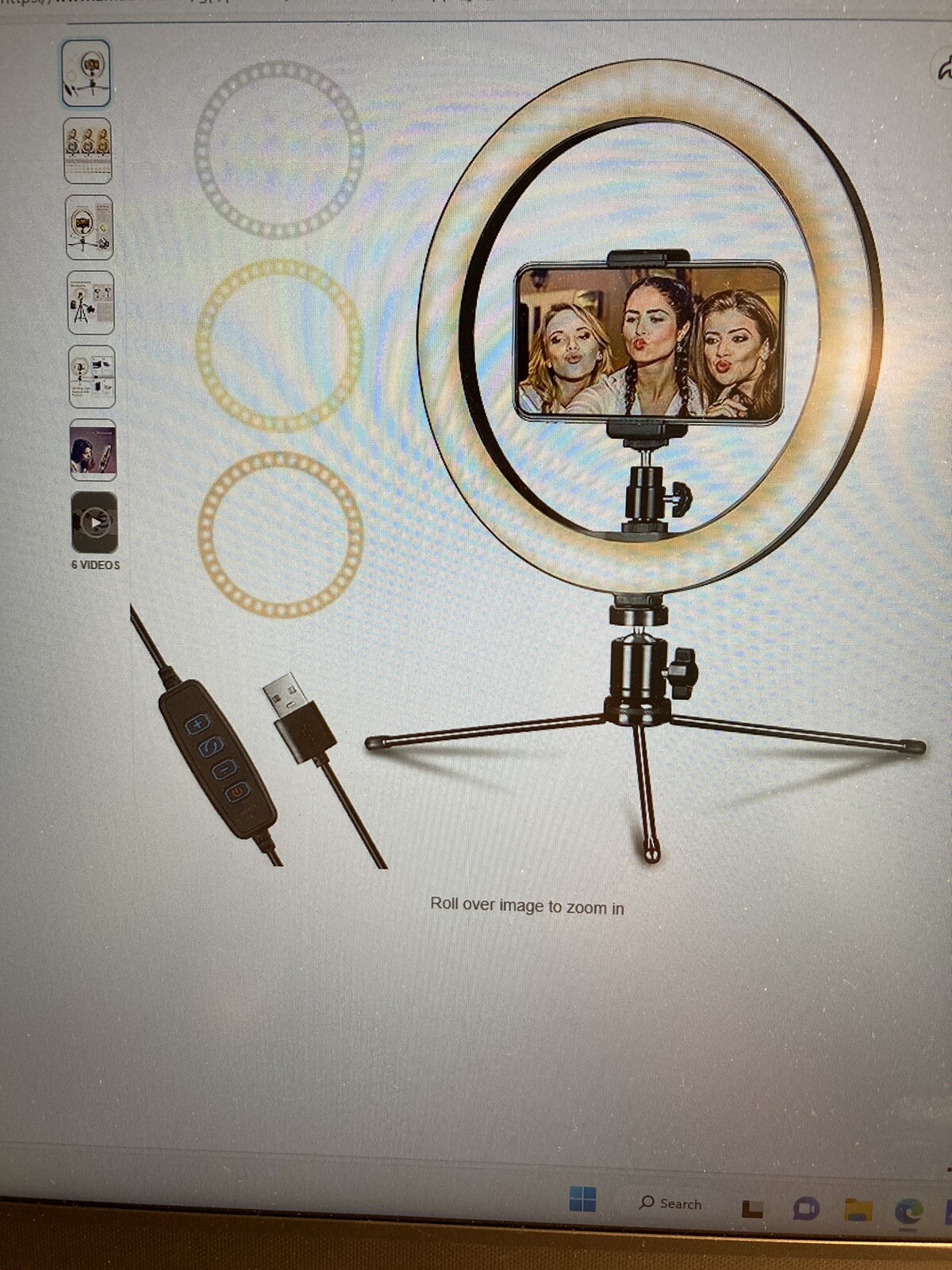Open Windows Search from the taskbar
Image resolution: width=952 pixels, height=1270 pixels.
pyautogui.click(x=670, y=1204)
